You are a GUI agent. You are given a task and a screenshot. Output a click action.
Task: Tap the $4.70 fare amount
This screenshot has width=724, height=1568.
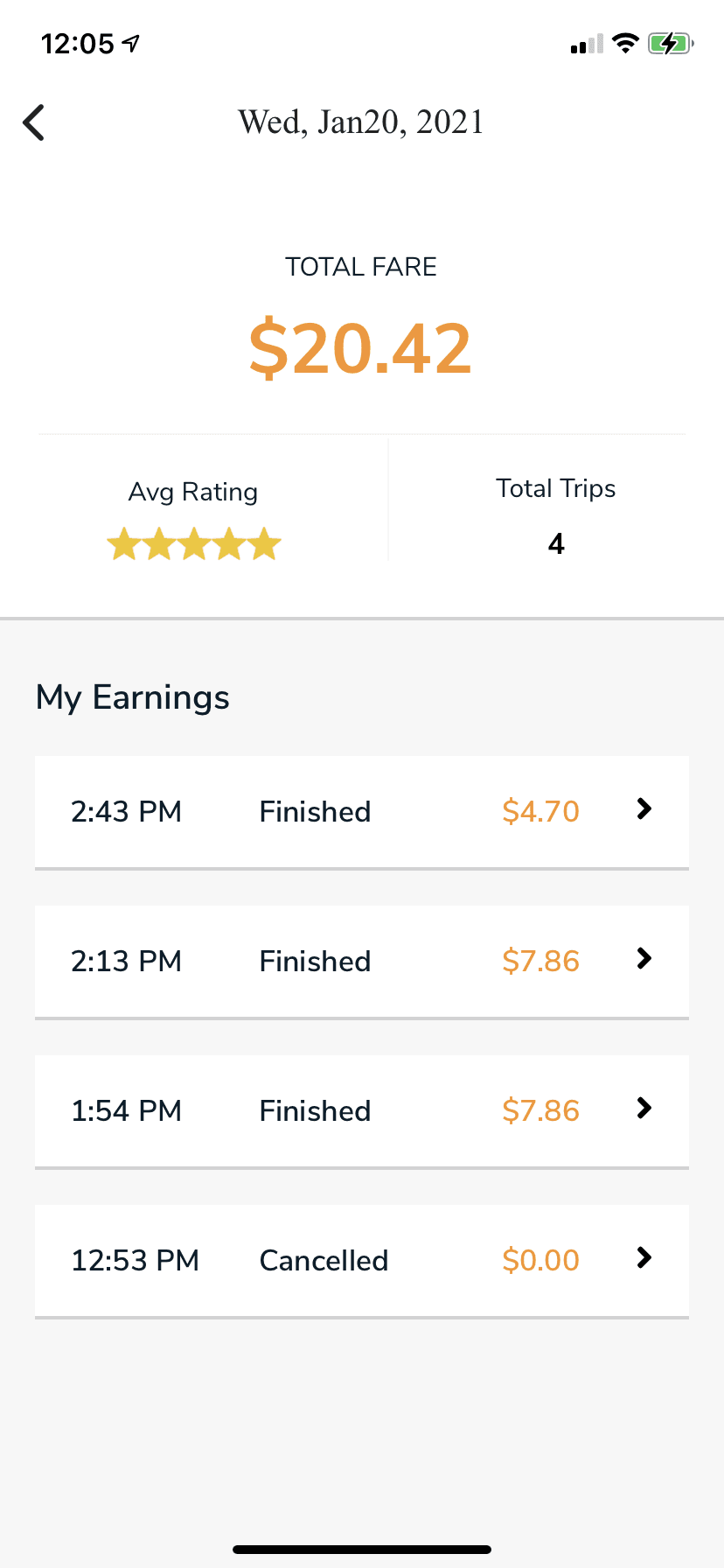pyautogui.click(x=540, y=811)
